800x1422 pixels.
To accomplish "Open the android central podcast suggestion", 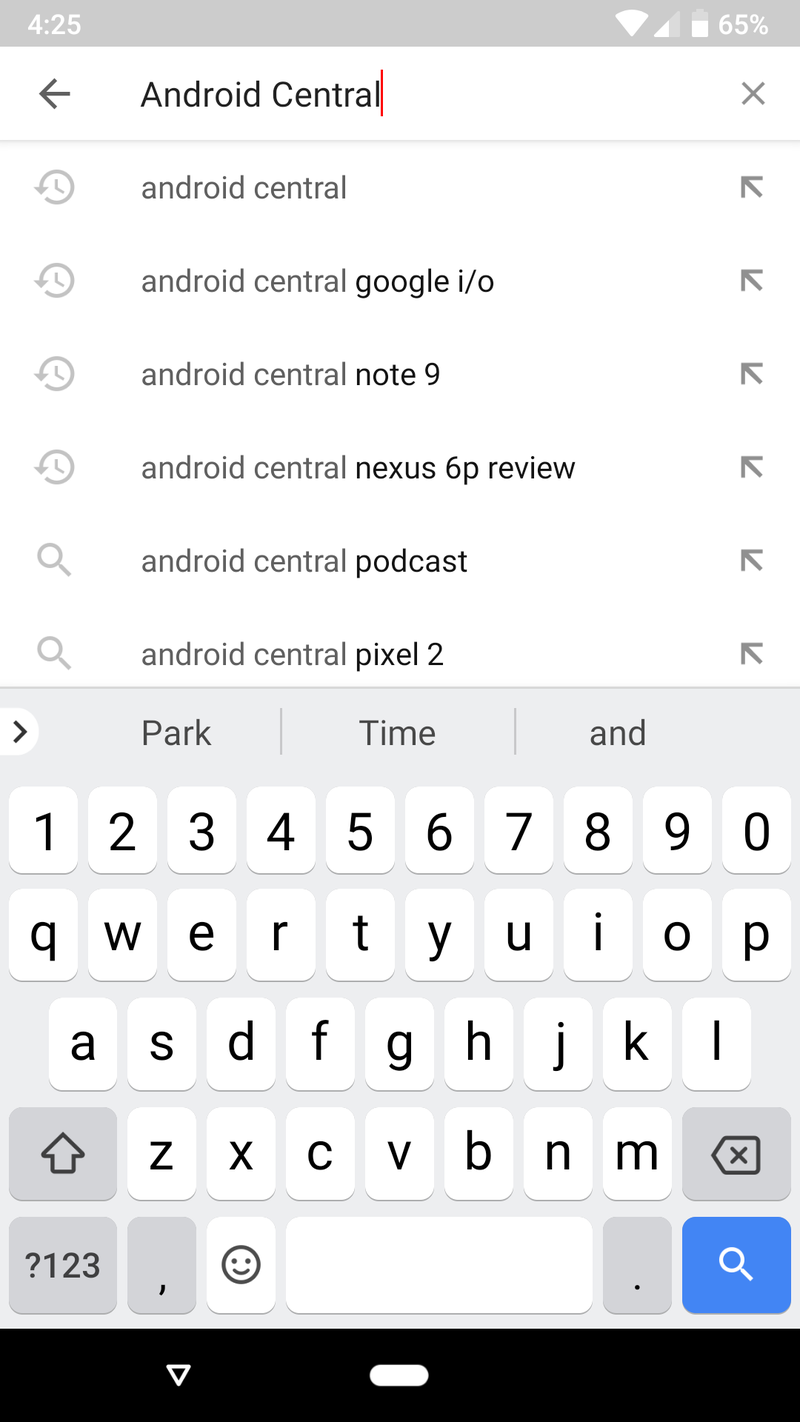I will point(303,561).
